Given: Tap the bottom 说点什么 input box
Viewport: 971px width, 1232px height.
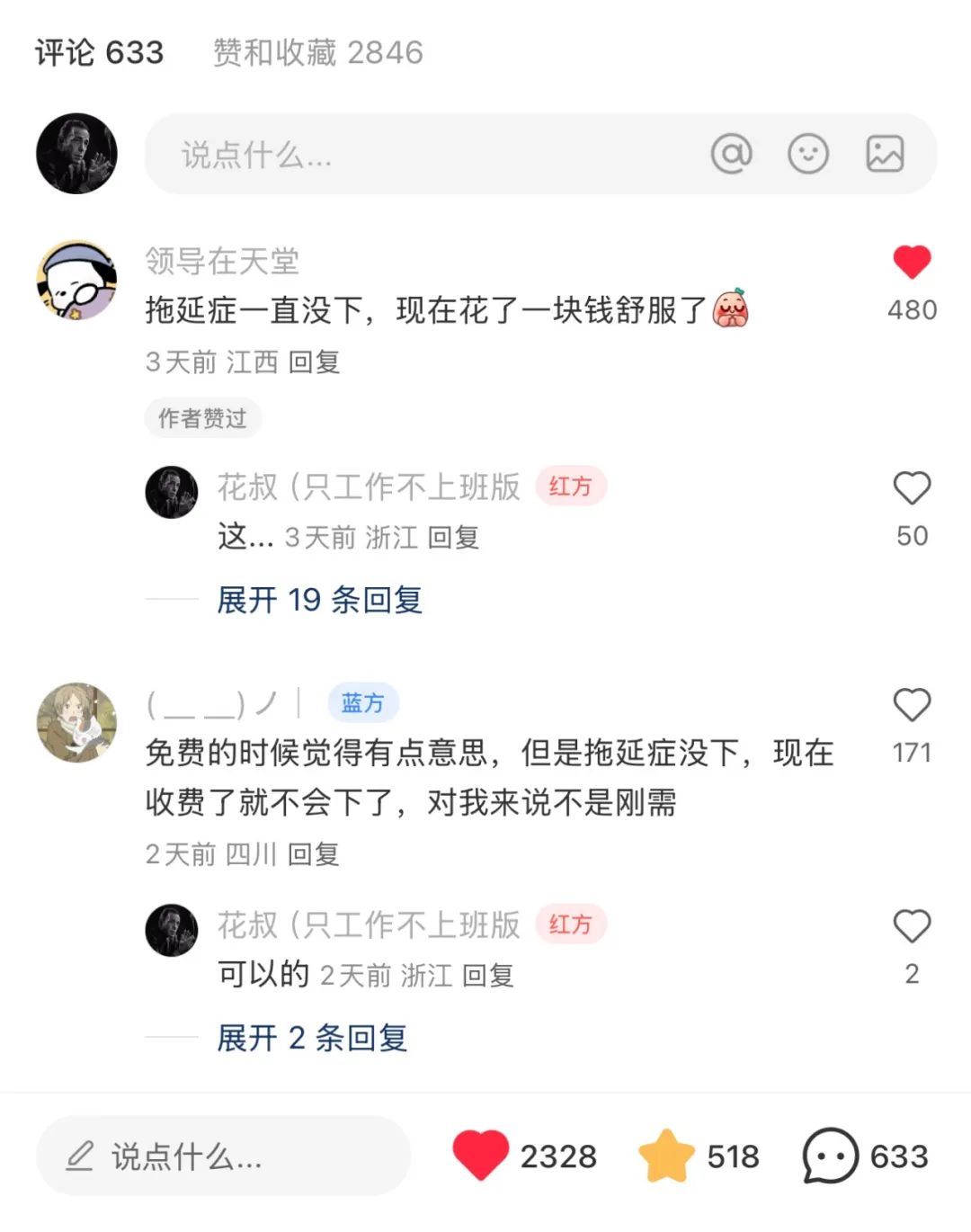Looking at the screenshot, I should pyautogui.click(x=223, y=1156).
